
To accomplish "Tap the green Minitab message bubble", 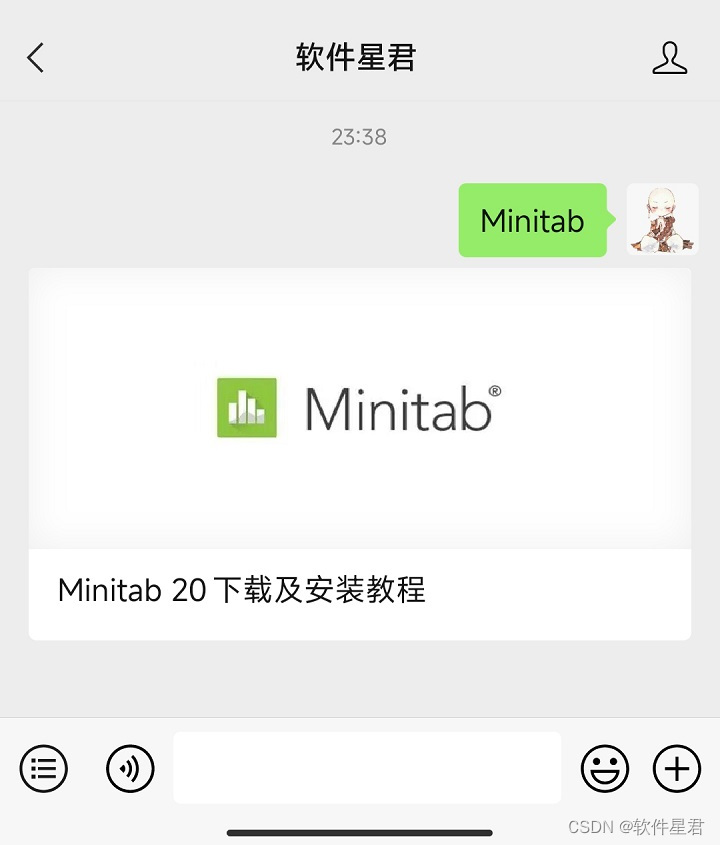I will pyautogui.click(x=532, y=220).
